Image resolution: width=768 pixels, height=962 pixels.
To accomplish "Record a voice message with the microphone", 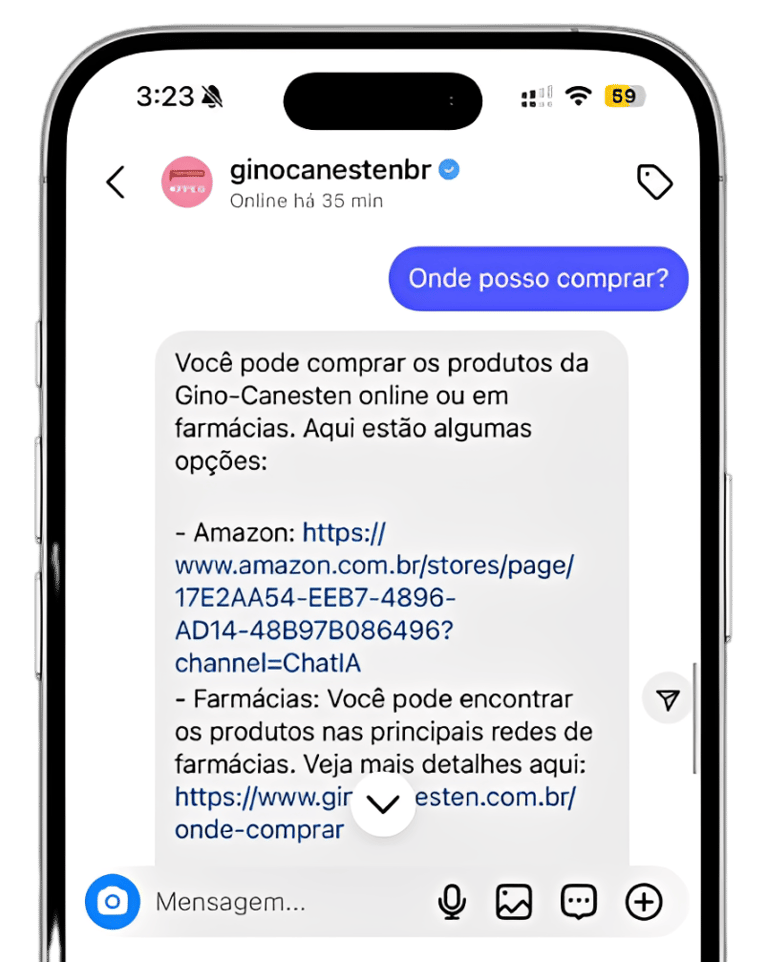I will point(452,902).
